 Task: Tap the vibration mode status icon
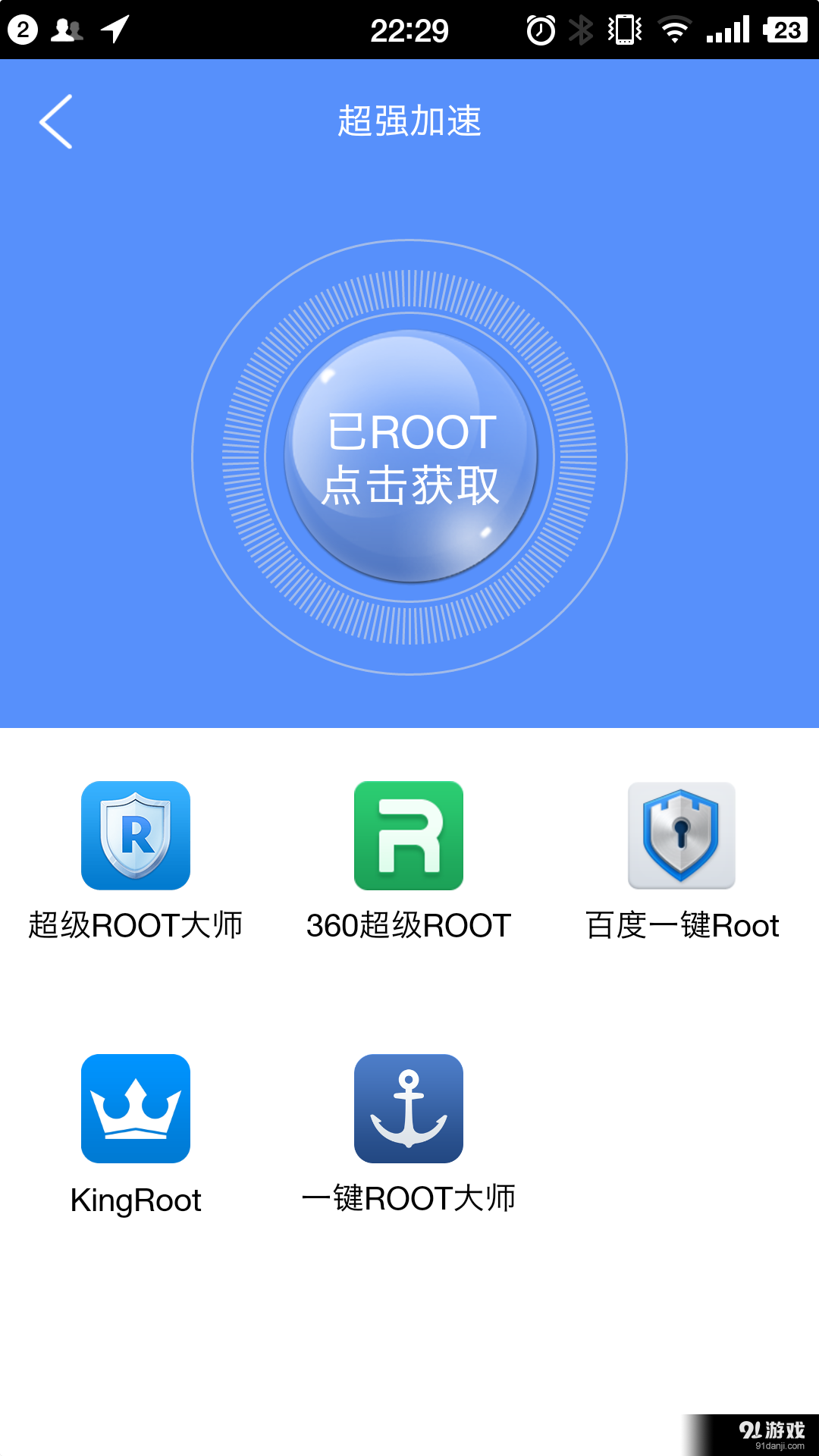click(623, 30)
